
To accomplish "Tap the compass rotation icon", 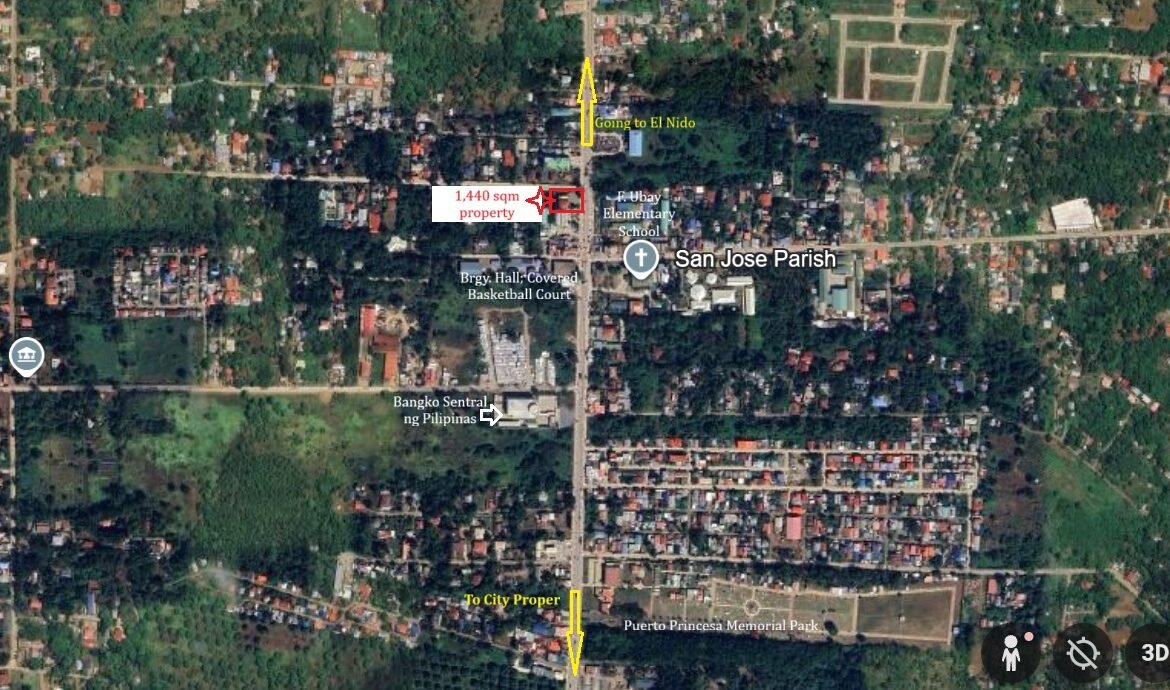I will click(1082, 653).
